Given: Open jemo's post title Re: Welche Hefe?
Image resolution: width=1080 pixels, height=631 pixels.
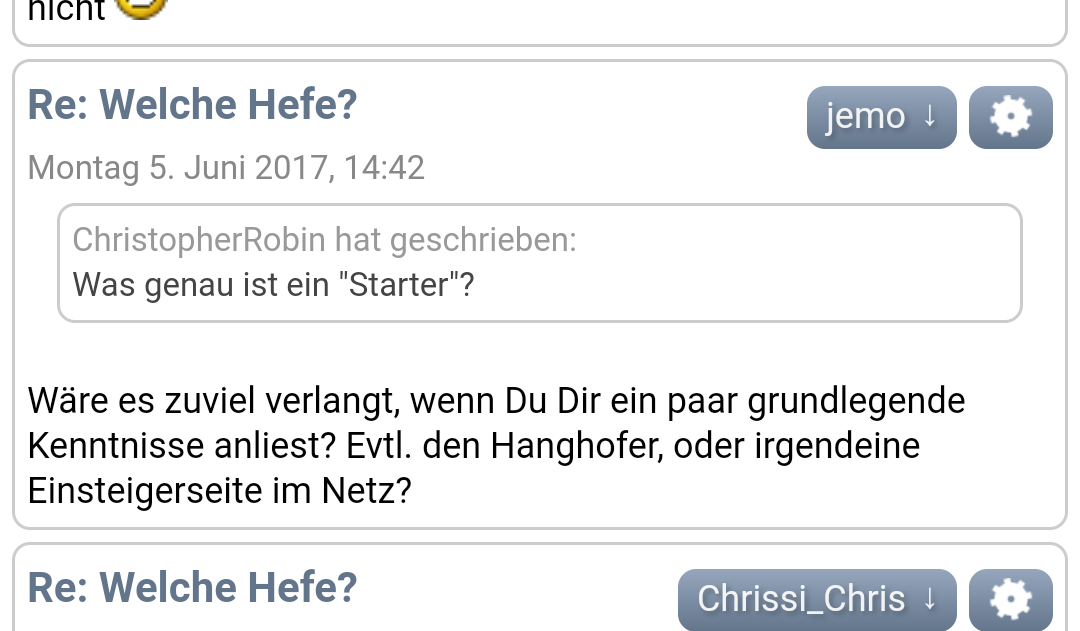Looking at the screenshot, I should 192,104.
